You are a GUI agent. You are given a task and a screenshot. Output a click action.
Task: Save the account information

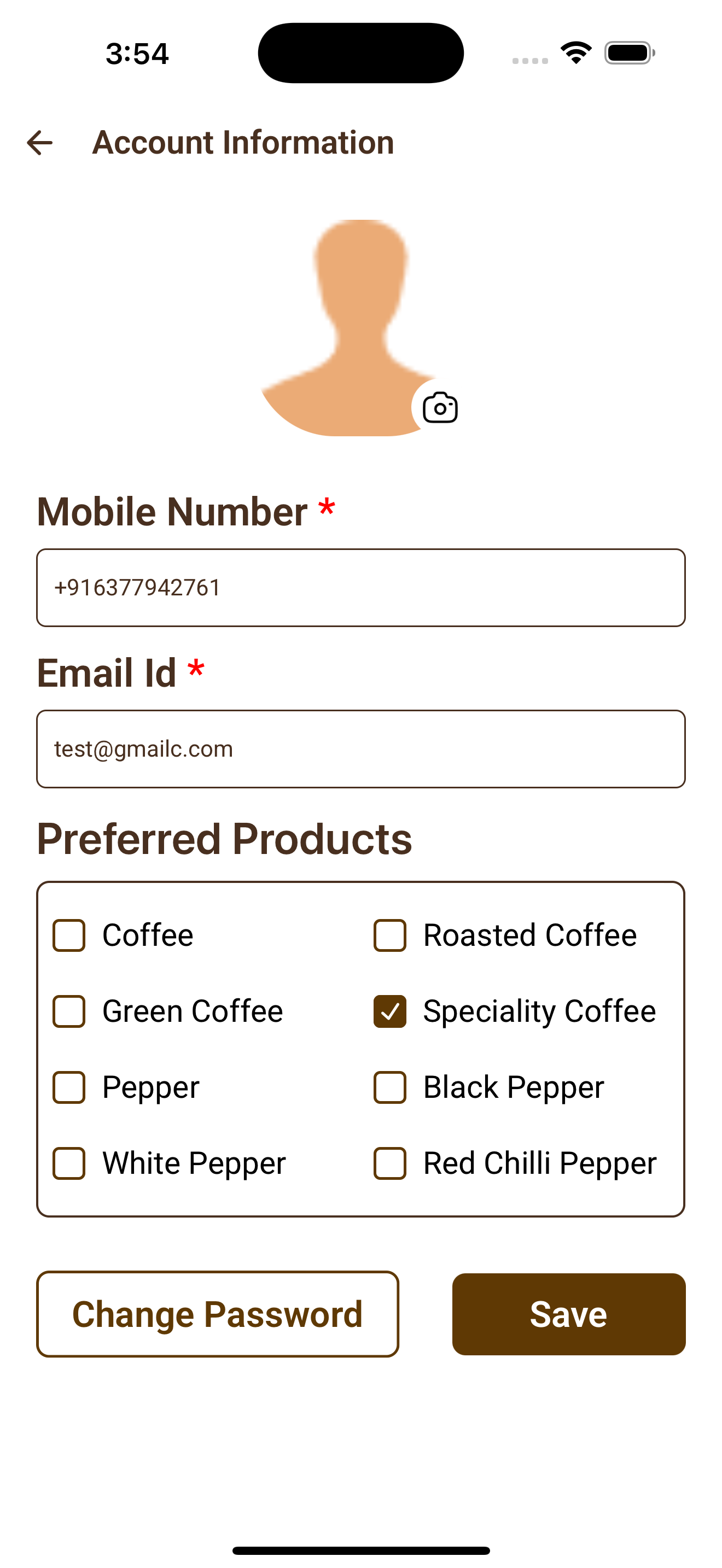[569, 1314]
